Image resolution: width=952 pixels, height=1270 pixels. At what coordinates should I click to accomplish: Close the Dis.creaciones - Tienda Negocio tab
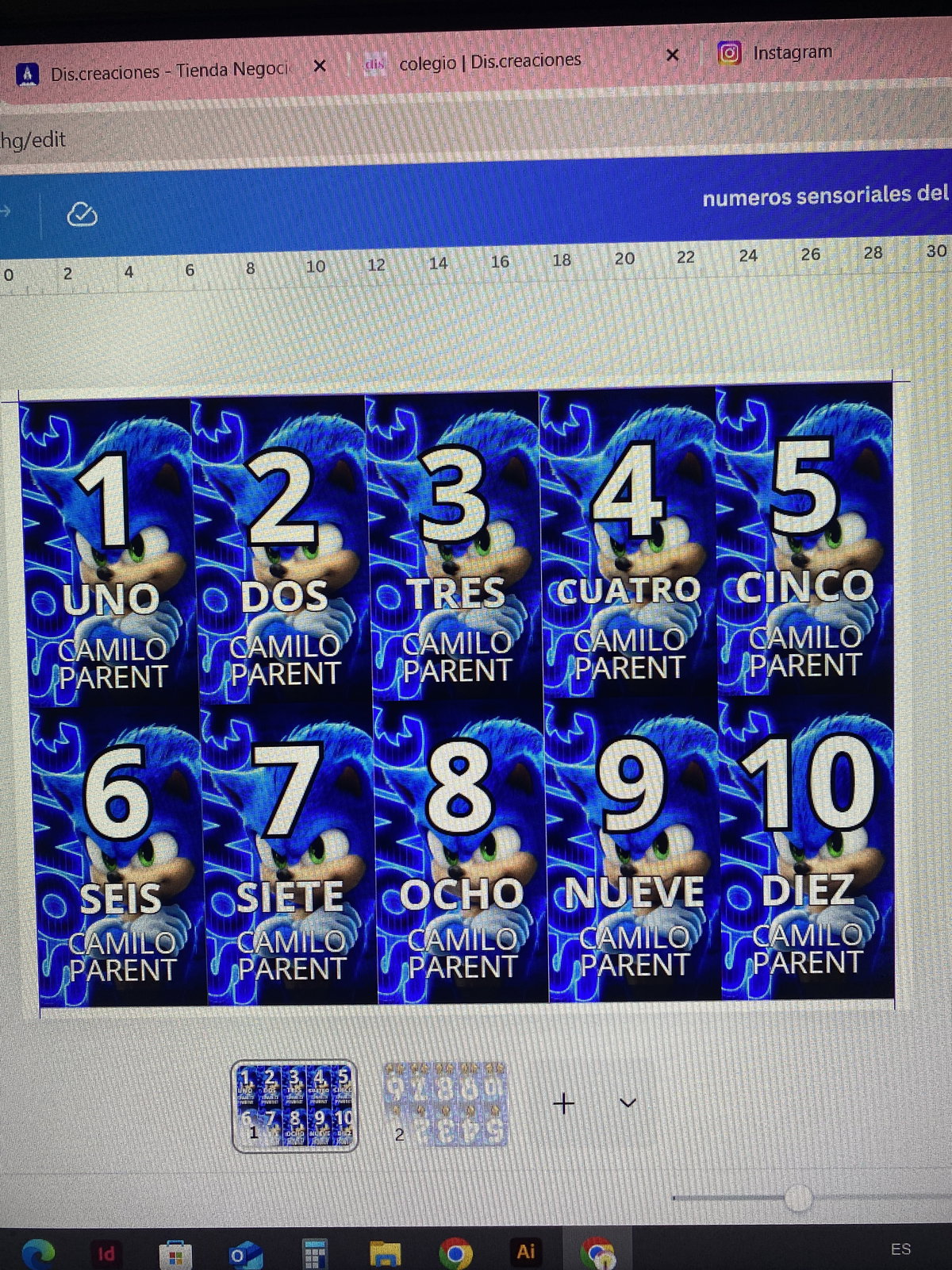[x=320, y=66]
